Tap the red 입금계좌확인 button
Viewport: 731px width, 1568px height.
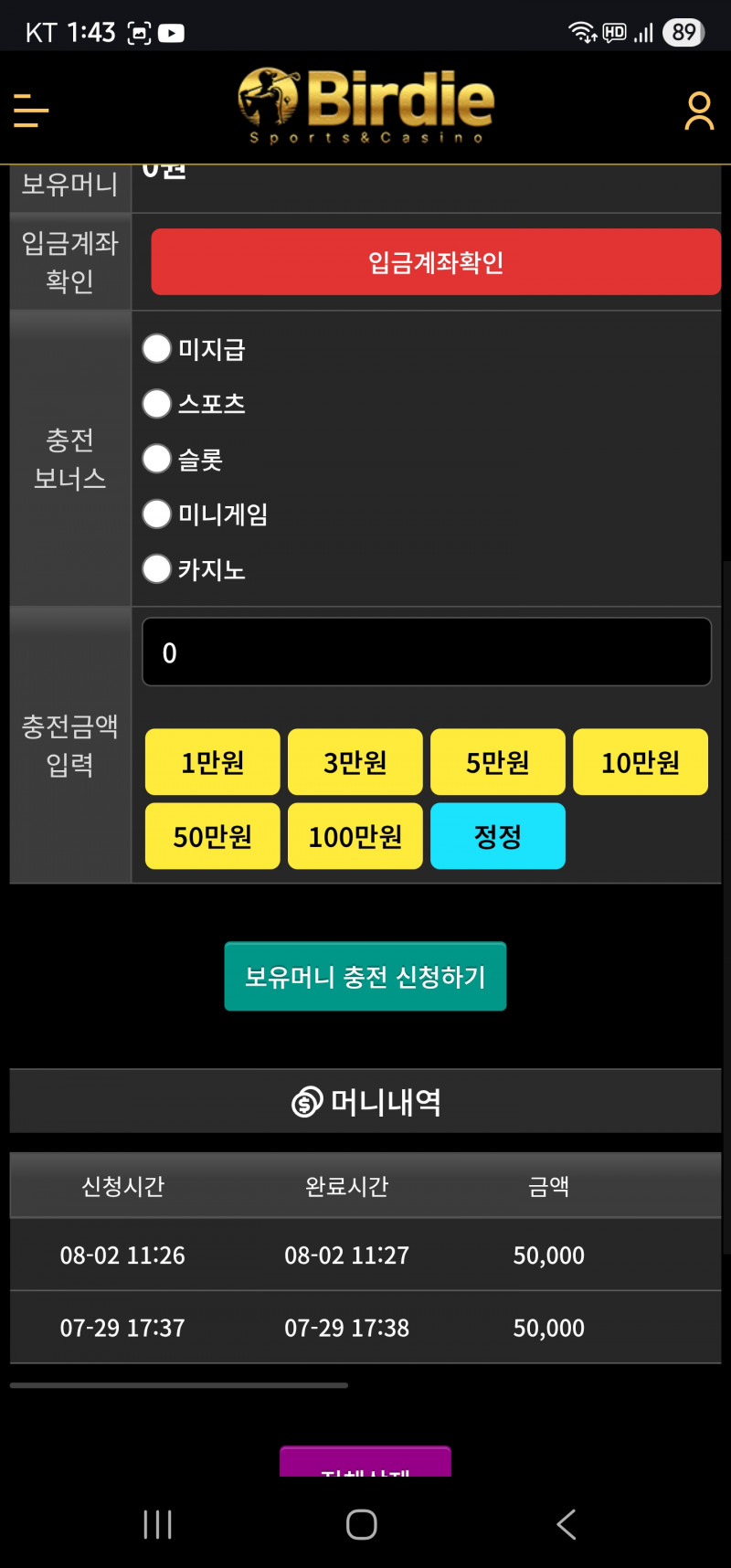tap(436, 262)
